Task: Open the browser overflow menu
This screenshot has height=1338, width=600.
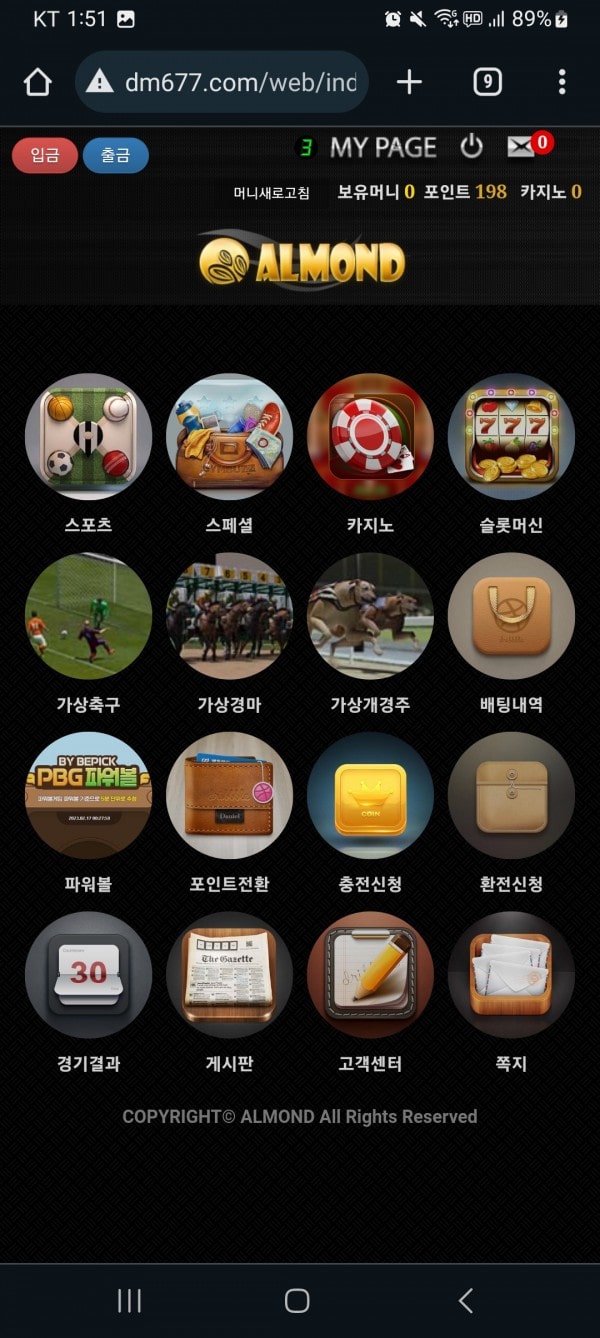Action: (562, 82)
